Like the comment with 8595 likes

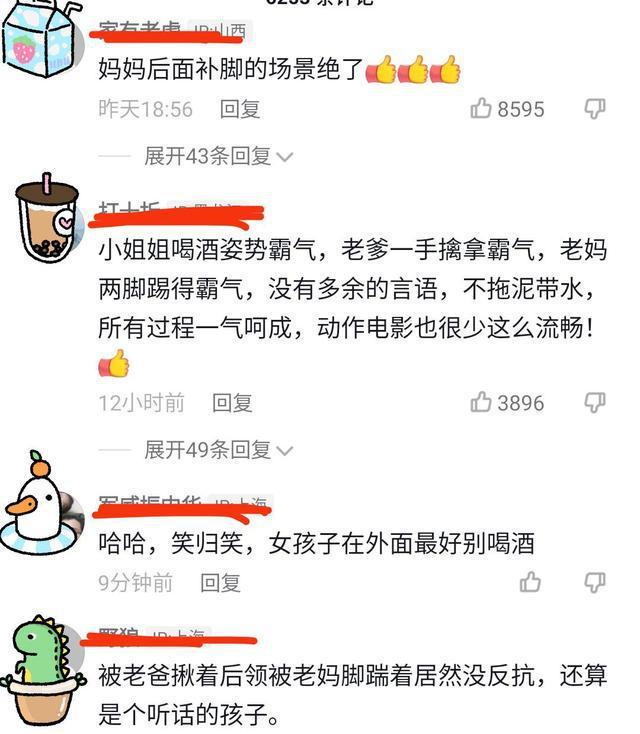[482, 109]
